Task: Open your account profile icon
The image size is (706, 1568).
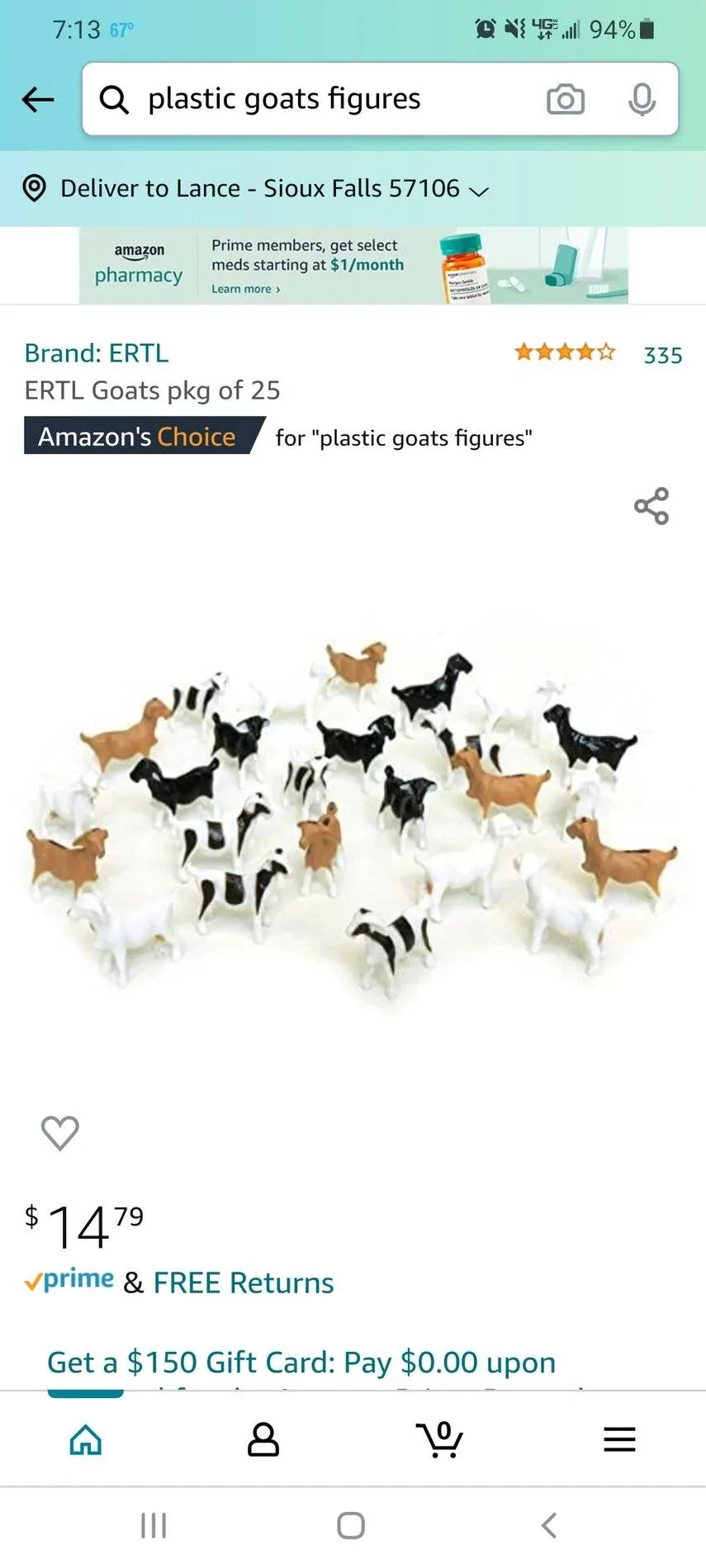Action: (263, 1440)
